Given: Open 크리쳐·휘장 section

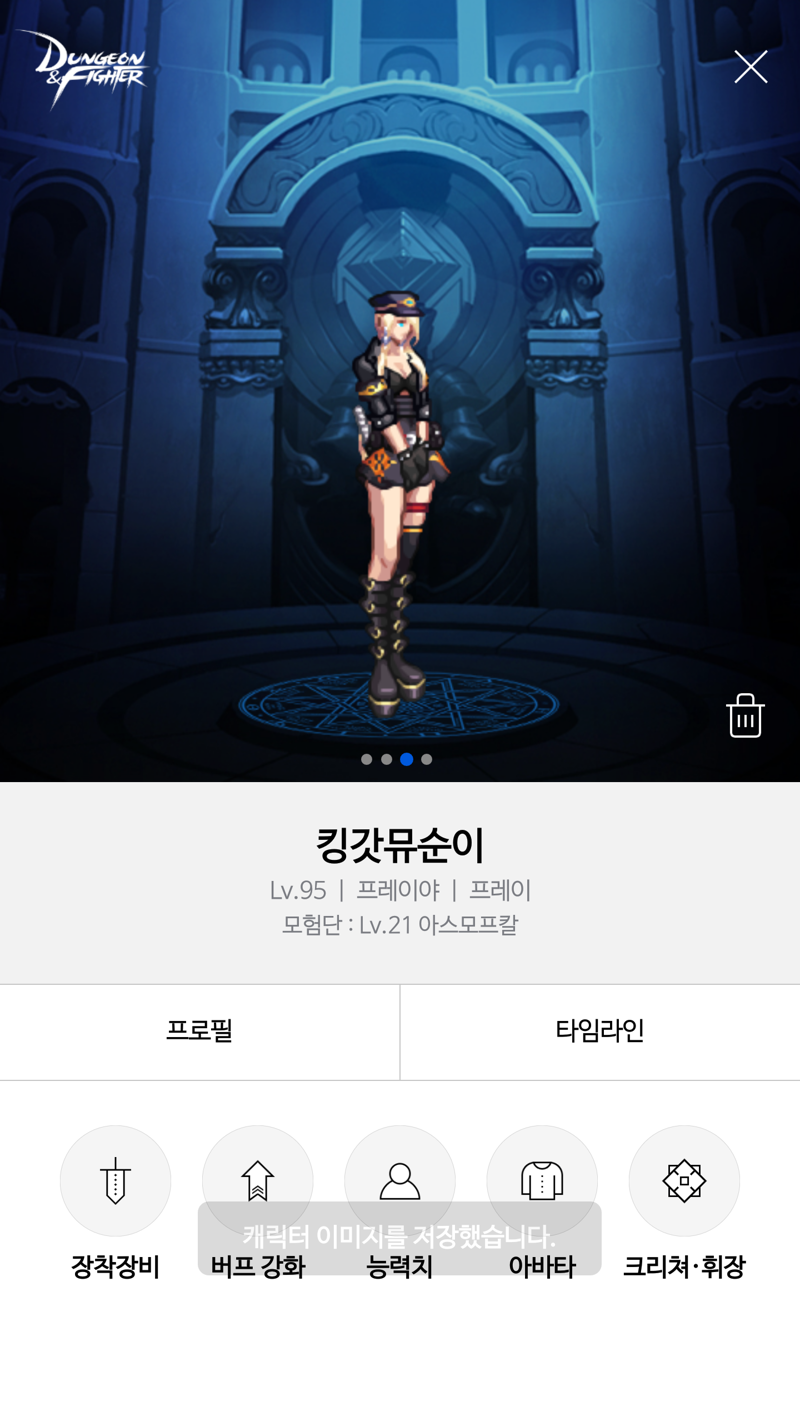Looking at the screenshot, I should tap(684, 1181).
